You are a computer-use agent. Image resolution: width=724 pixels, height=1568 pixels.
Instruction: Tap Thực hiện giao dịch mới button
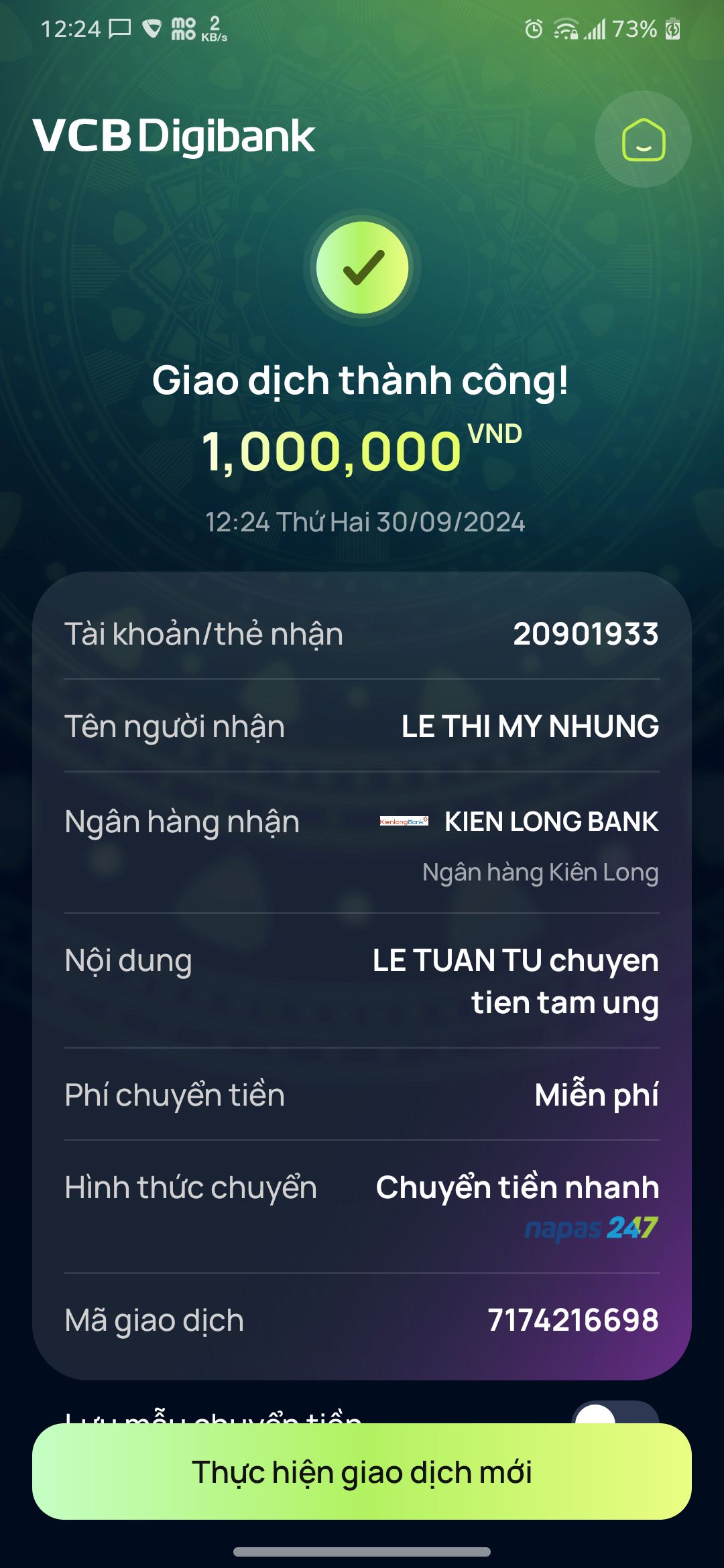pyautogui.click(x=362, y=1472)
